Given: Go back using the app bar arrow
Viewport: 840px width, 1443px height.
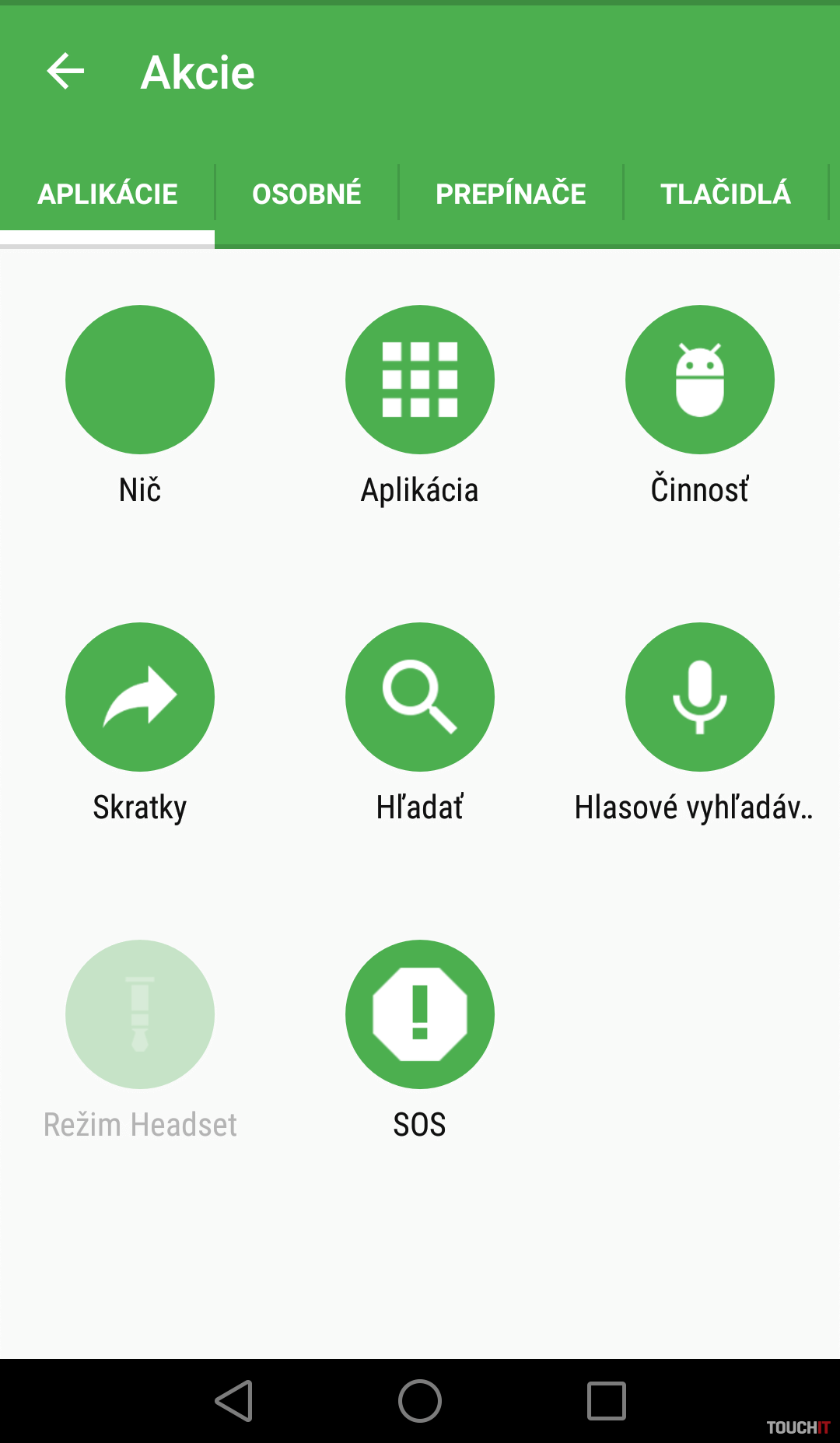Looking at the screenshot, I should tap(65, 72).
